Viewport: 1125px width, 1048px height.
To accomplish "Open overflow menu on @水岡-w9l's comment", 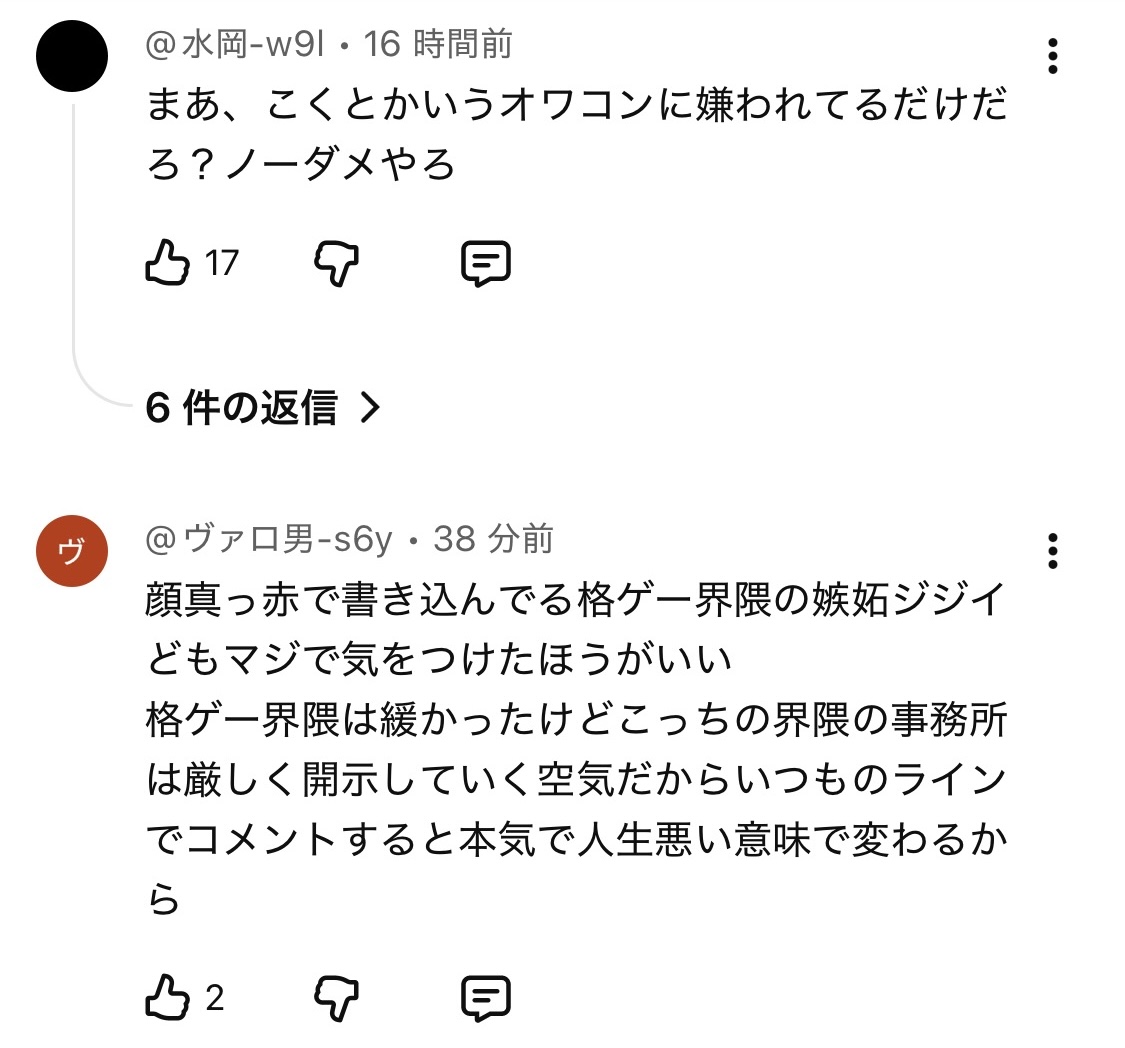I will 1053,56.
